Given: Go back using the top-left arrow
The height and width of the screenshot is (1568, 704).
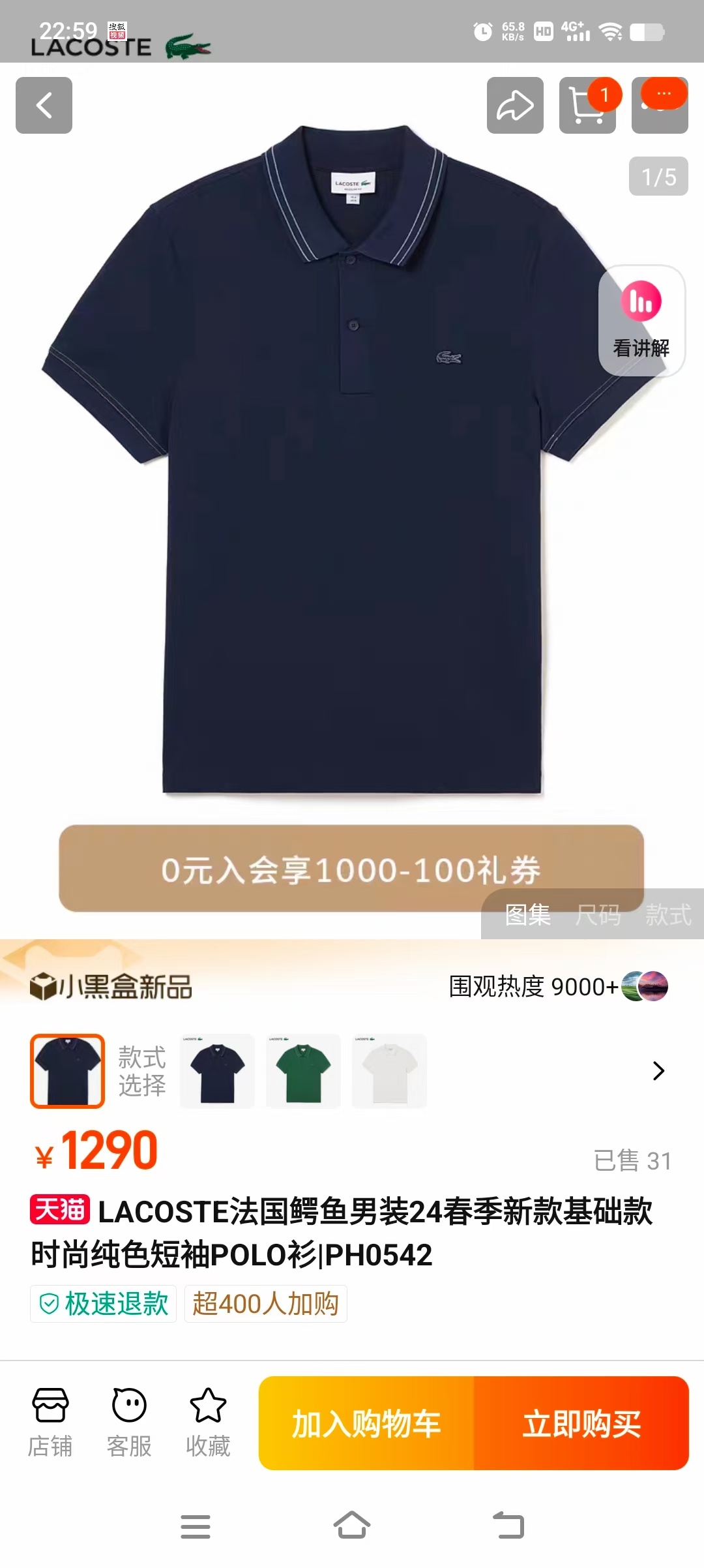Looking at the screenshot, I should pyautogui.click(x=44, y=105).
